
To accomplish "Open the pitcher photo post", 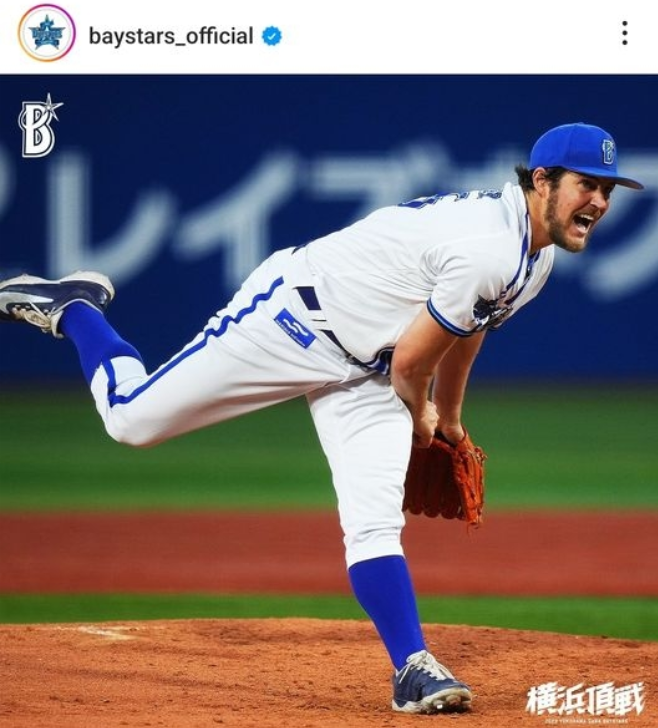I will (x=329, y=400).
